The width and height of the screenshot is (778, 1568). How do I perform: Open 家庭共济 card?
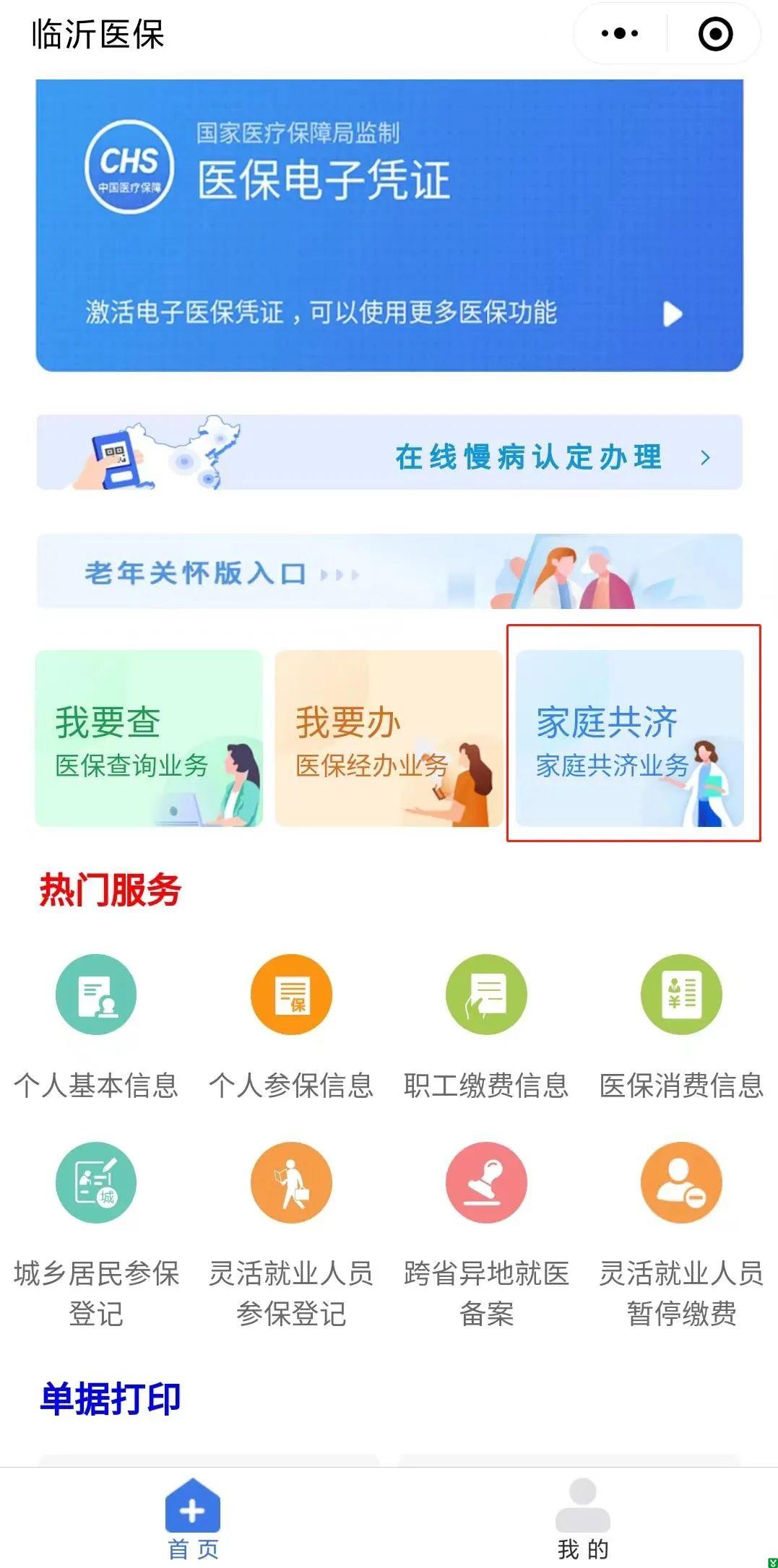(629, 738)
